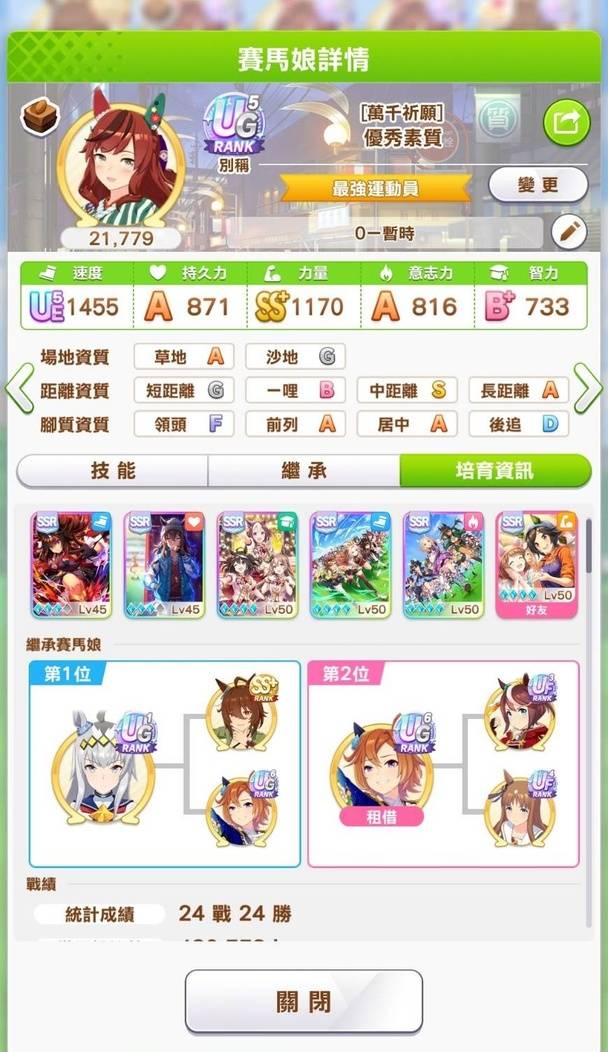Edit the memo with the pencil icon
The width and height of the screenshot is (608, 1052).
[569, 232]
